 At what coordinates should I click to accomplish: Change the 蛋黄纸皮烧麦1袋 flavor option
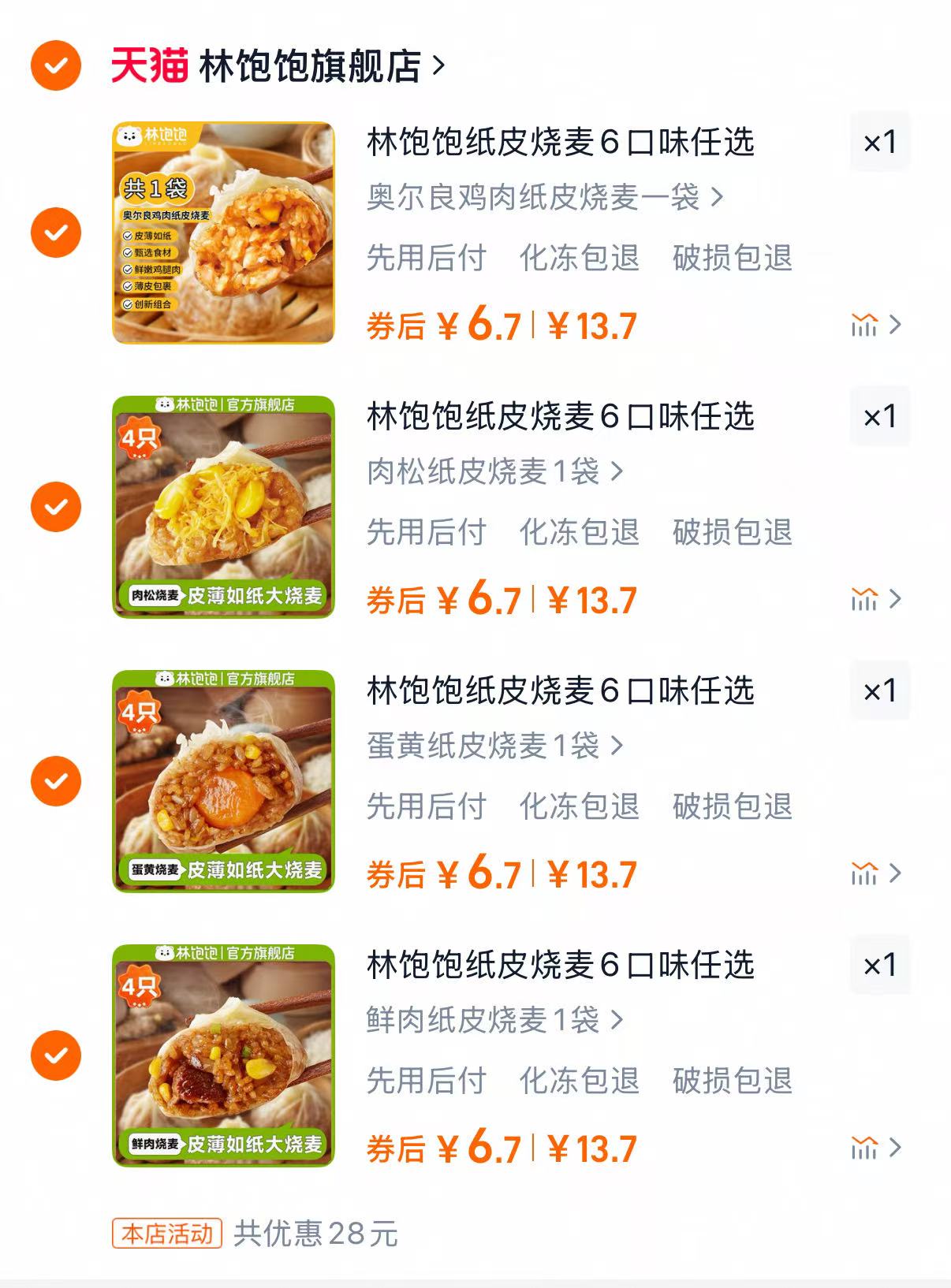[x=494, y=746]
